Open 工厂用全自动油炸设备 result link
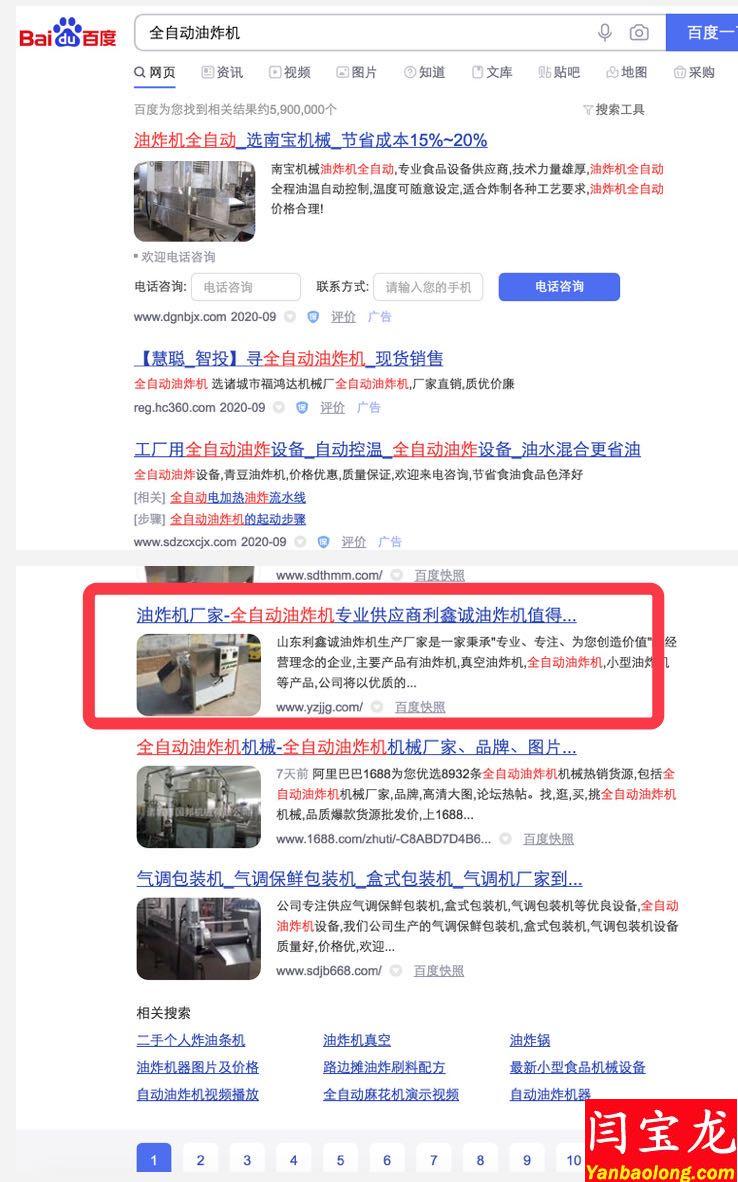Viewport: 738px width, 1182px height. click(387, 449)
